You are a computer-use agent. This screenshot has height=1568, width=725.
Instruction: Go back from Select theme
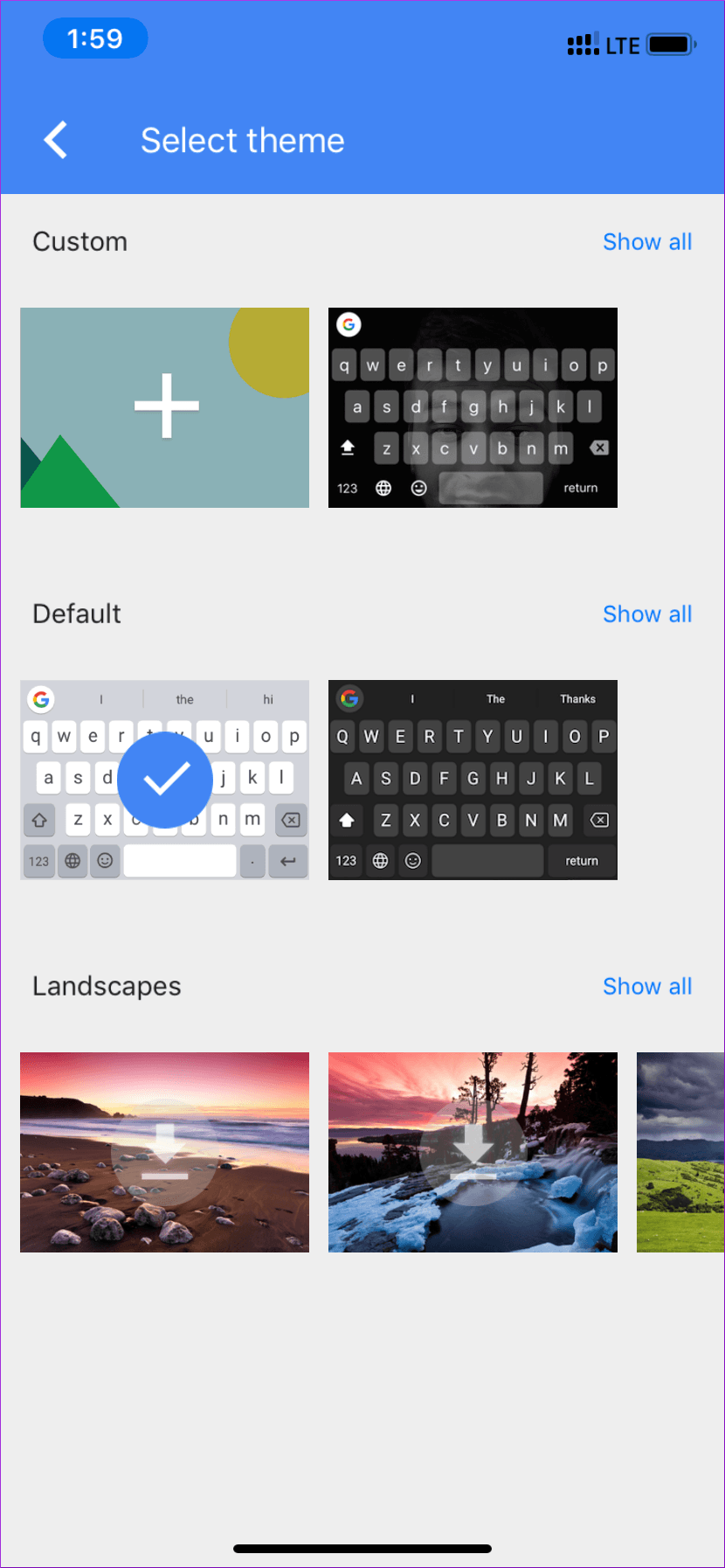pos(56,140)
